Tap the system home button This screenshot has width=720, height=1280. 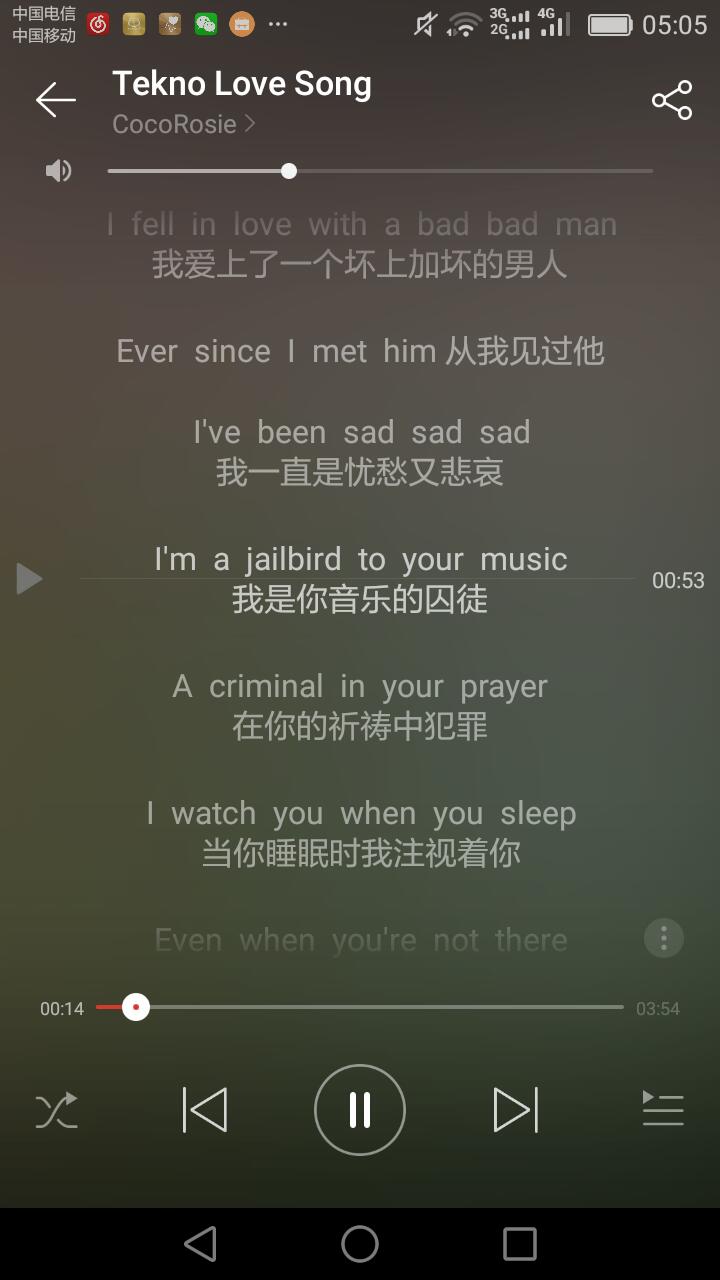point(360,1244)
